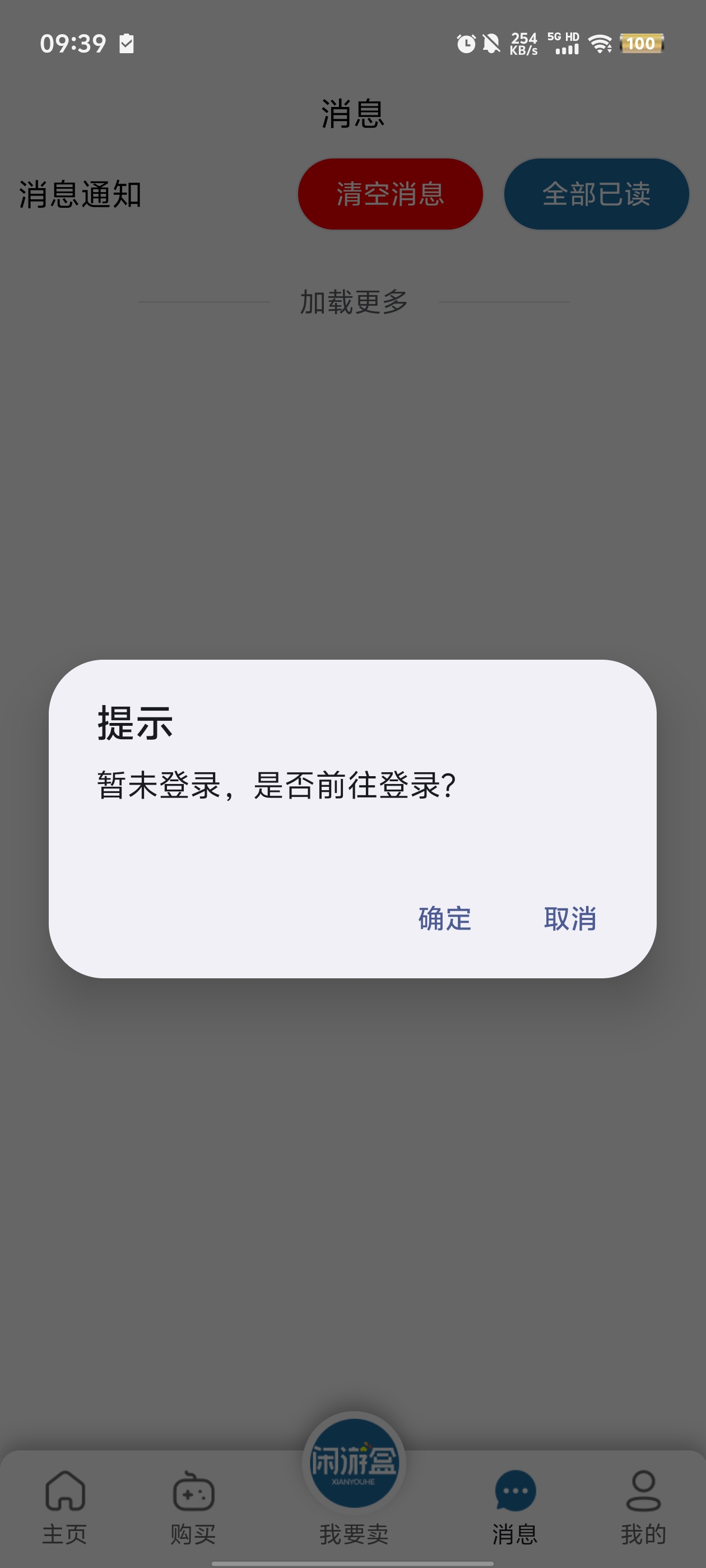Tap the Wi-Fi signal icon

click(x=600, y=44)
